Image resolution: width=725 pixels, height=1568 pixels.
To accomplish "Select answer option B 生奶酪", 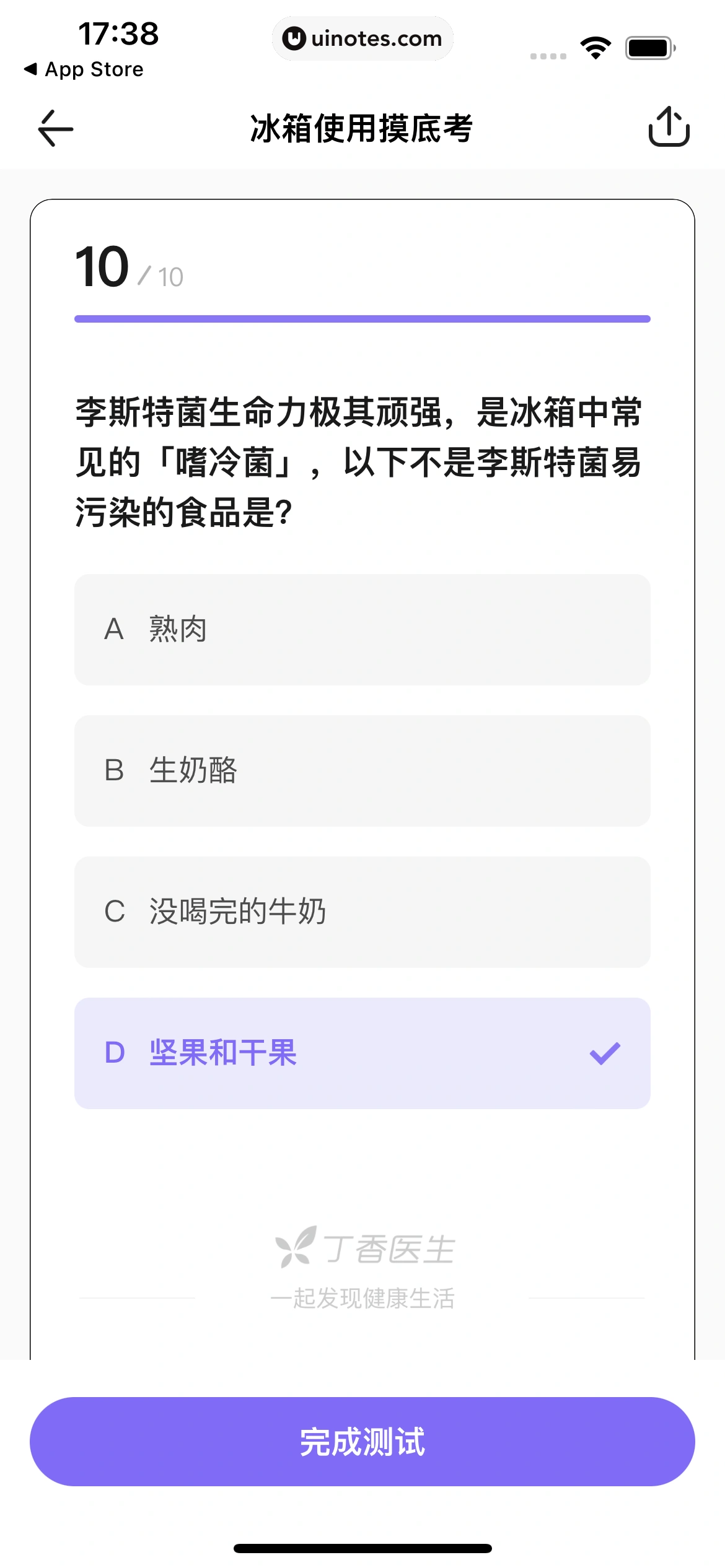I will (362, 771).
